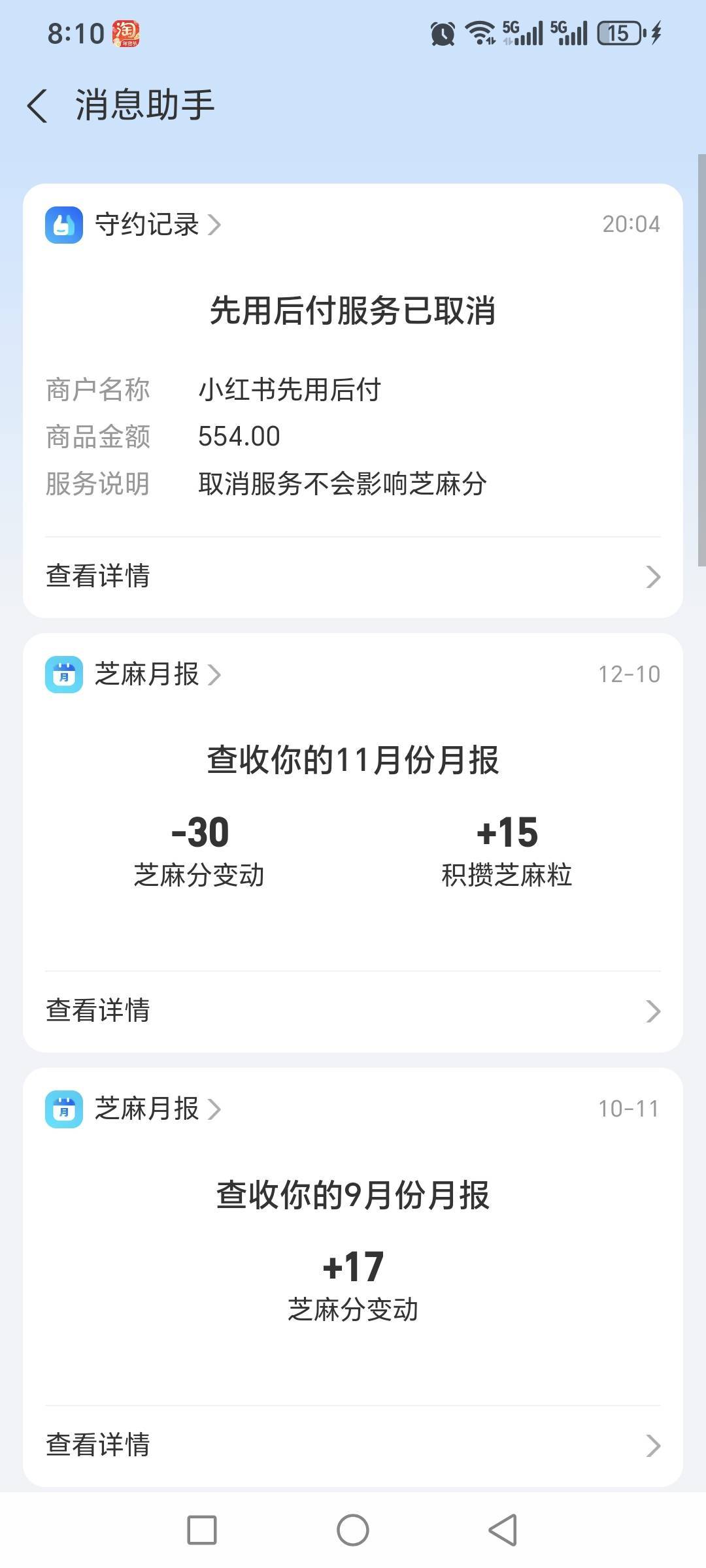View details of 11月份月报
Screen dimensions: 706x1568
pos(353,1011)
